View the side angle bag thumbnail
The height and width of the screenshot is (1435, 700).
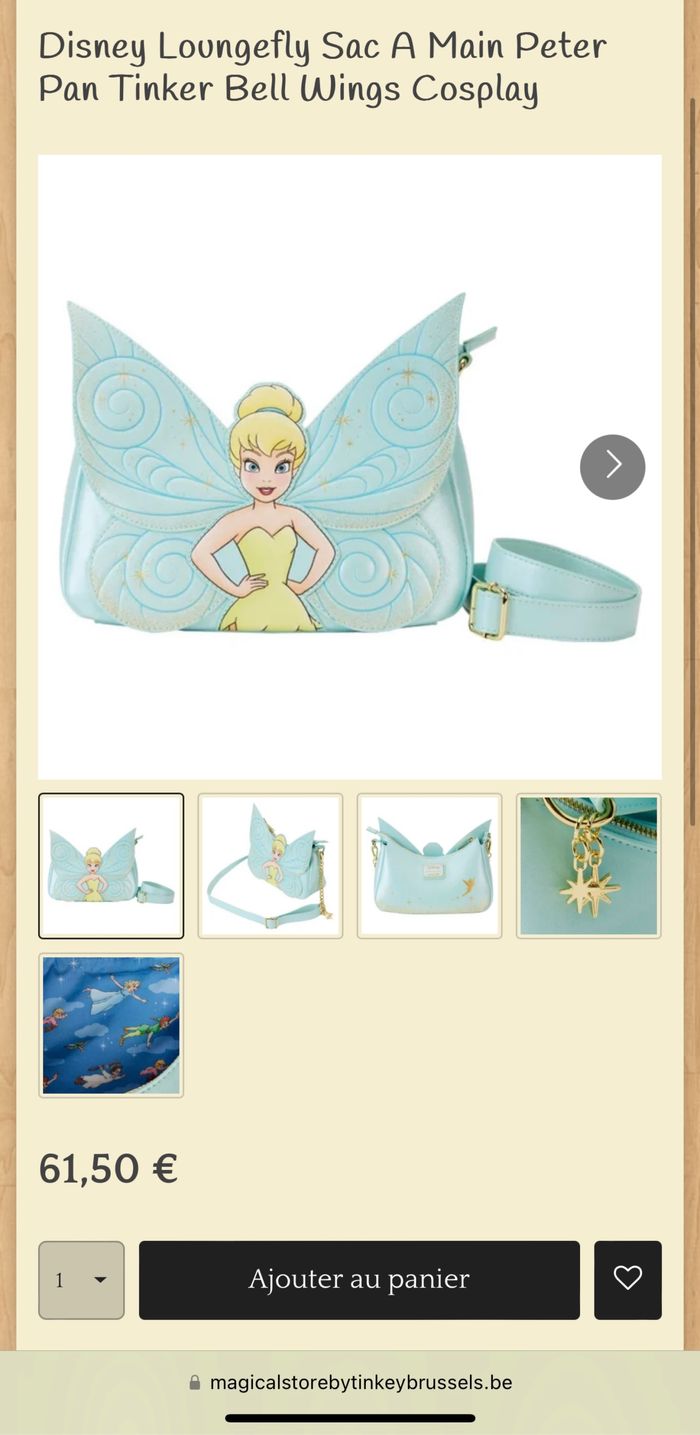click(270, 866)
